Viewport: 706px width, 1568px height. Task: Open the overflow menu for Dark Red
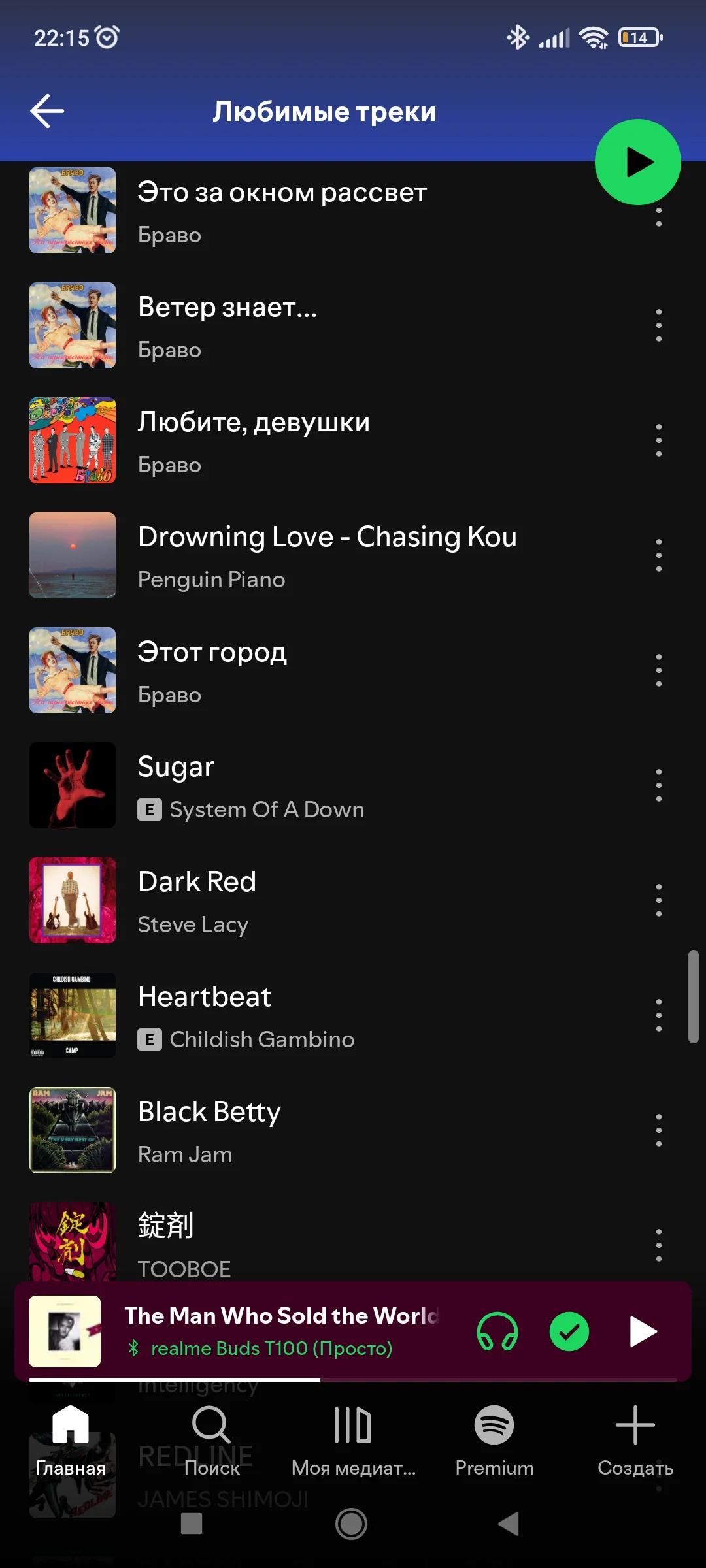tap(658, 900)
